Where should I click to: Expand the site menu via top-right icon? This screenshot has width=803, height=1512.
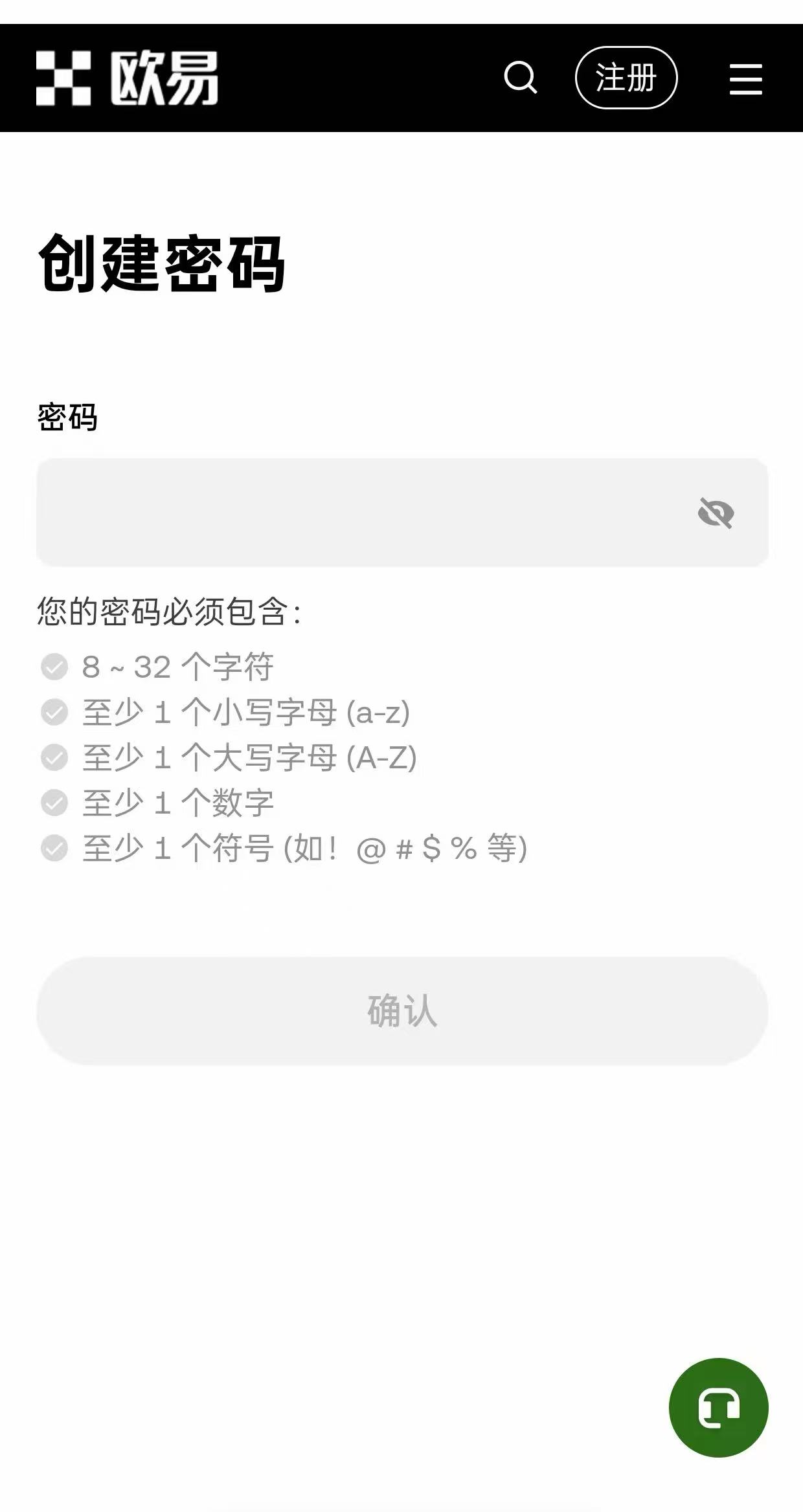(x=745, y=79)
